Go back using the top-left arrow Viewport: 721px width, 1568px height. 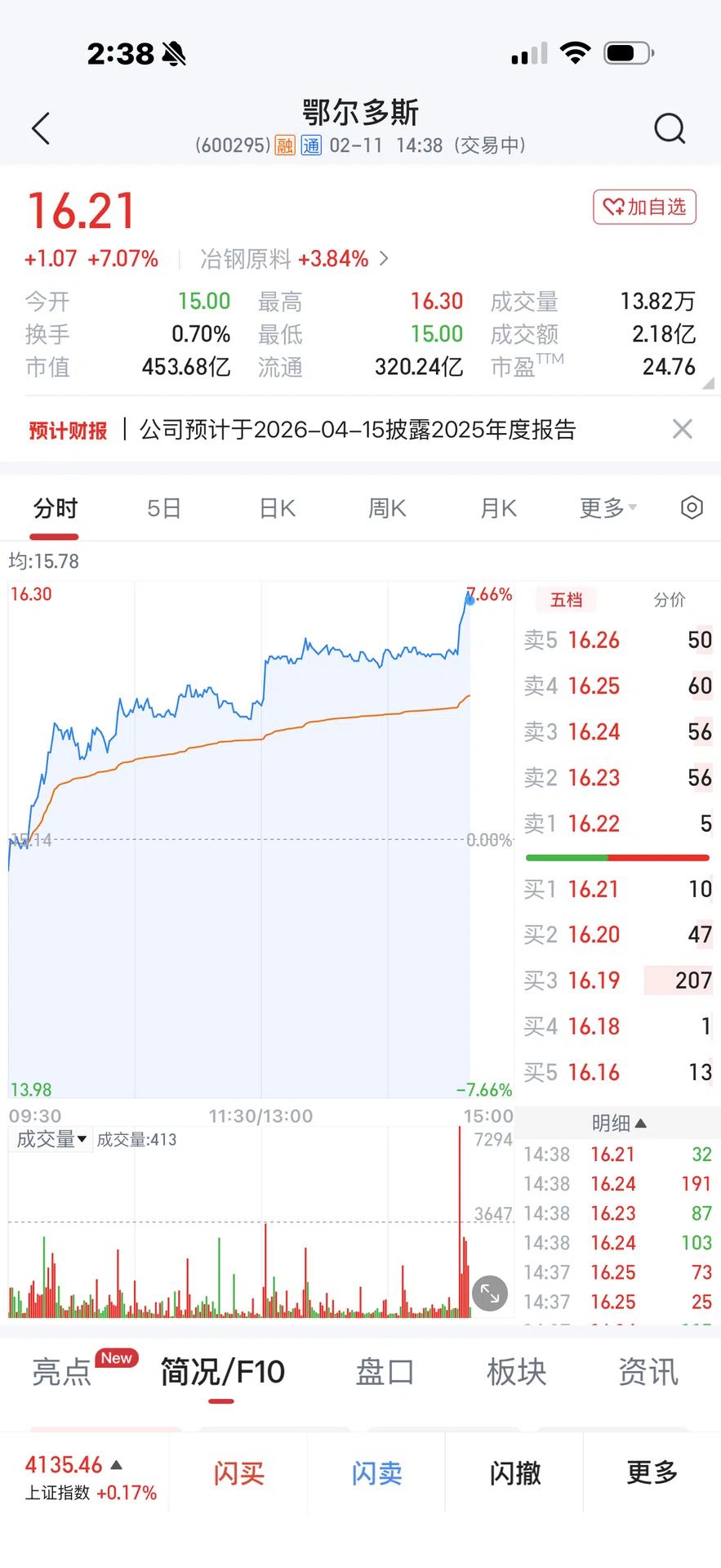click(41, 128)
